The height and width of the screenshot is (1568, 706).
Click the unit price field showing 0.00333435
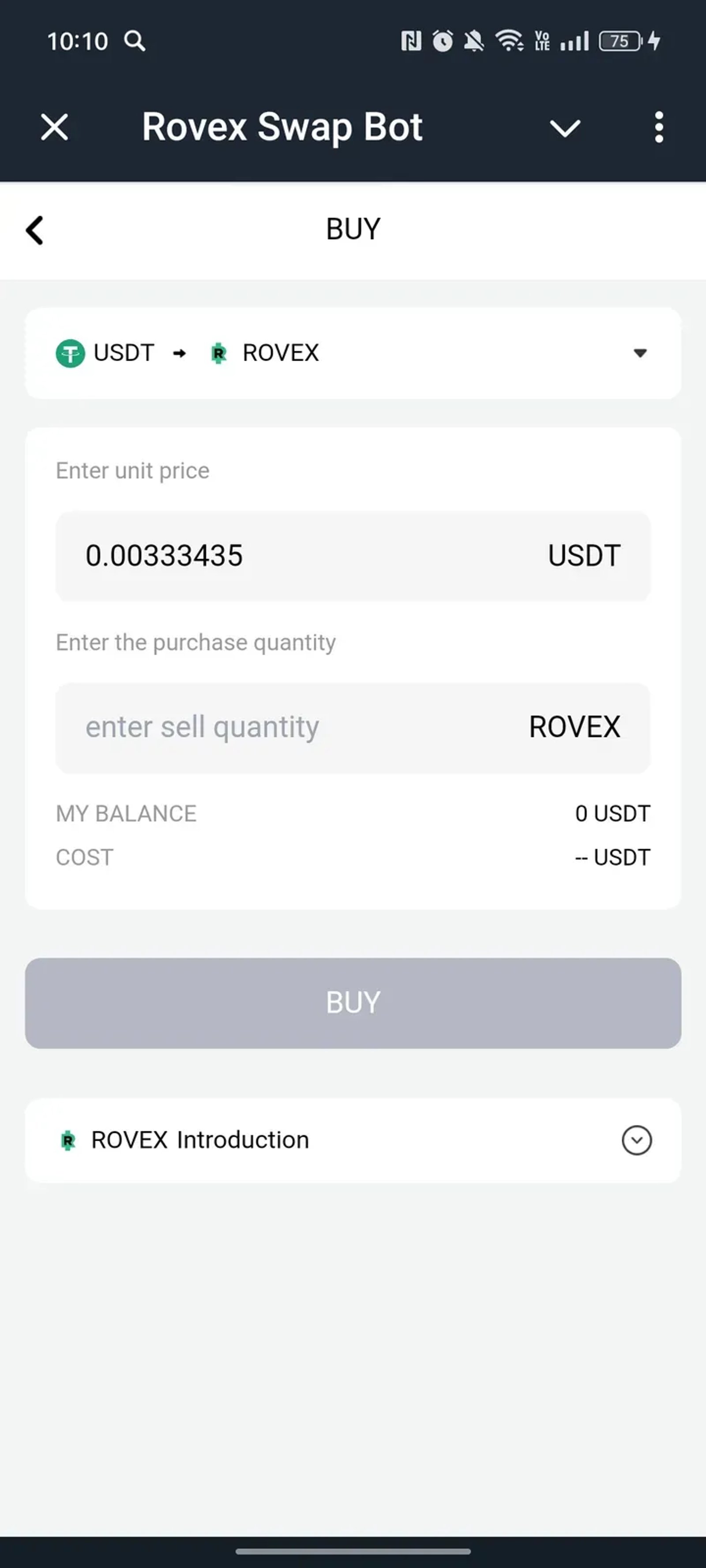(165, 555)
